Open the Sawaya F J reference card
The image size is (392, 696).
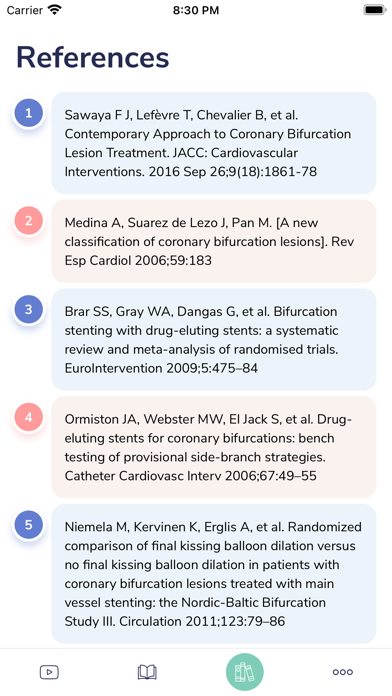(214, 143)
